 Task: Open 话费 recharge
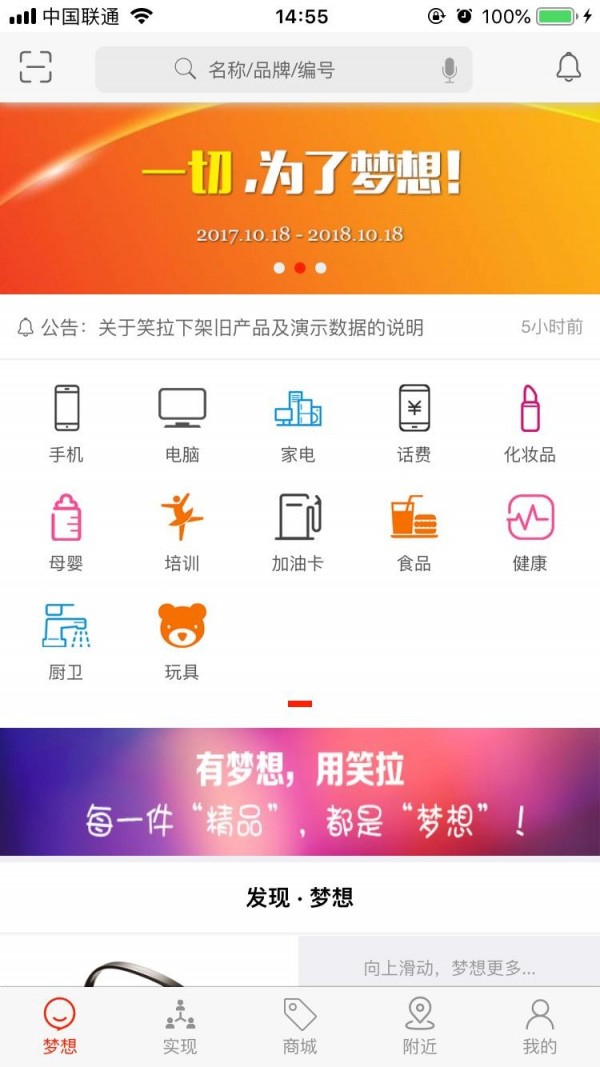pyautogui.click(x=414, y=422)
